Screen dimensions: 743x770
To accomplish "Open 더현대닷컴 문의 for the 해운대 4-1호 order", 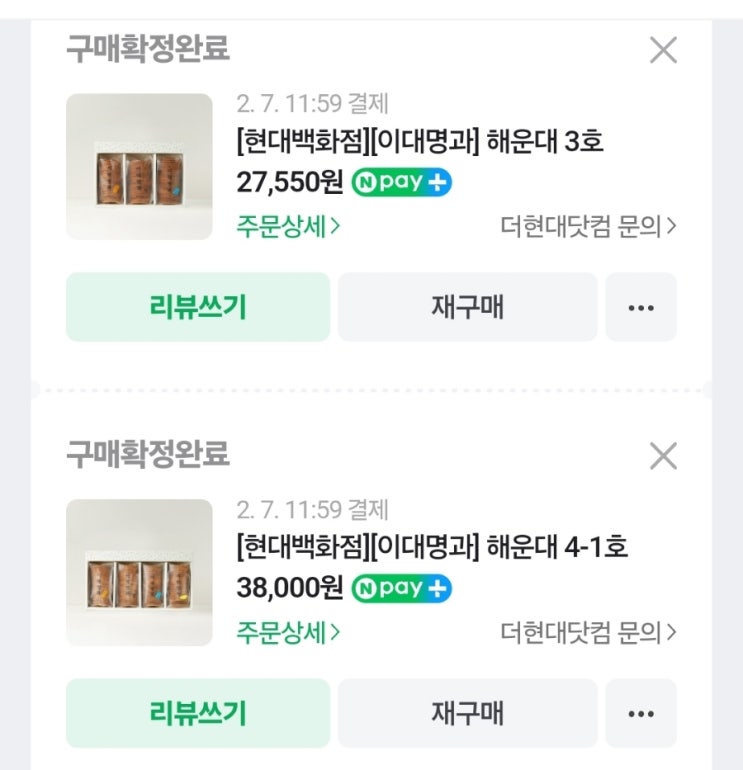I will 588,632.
